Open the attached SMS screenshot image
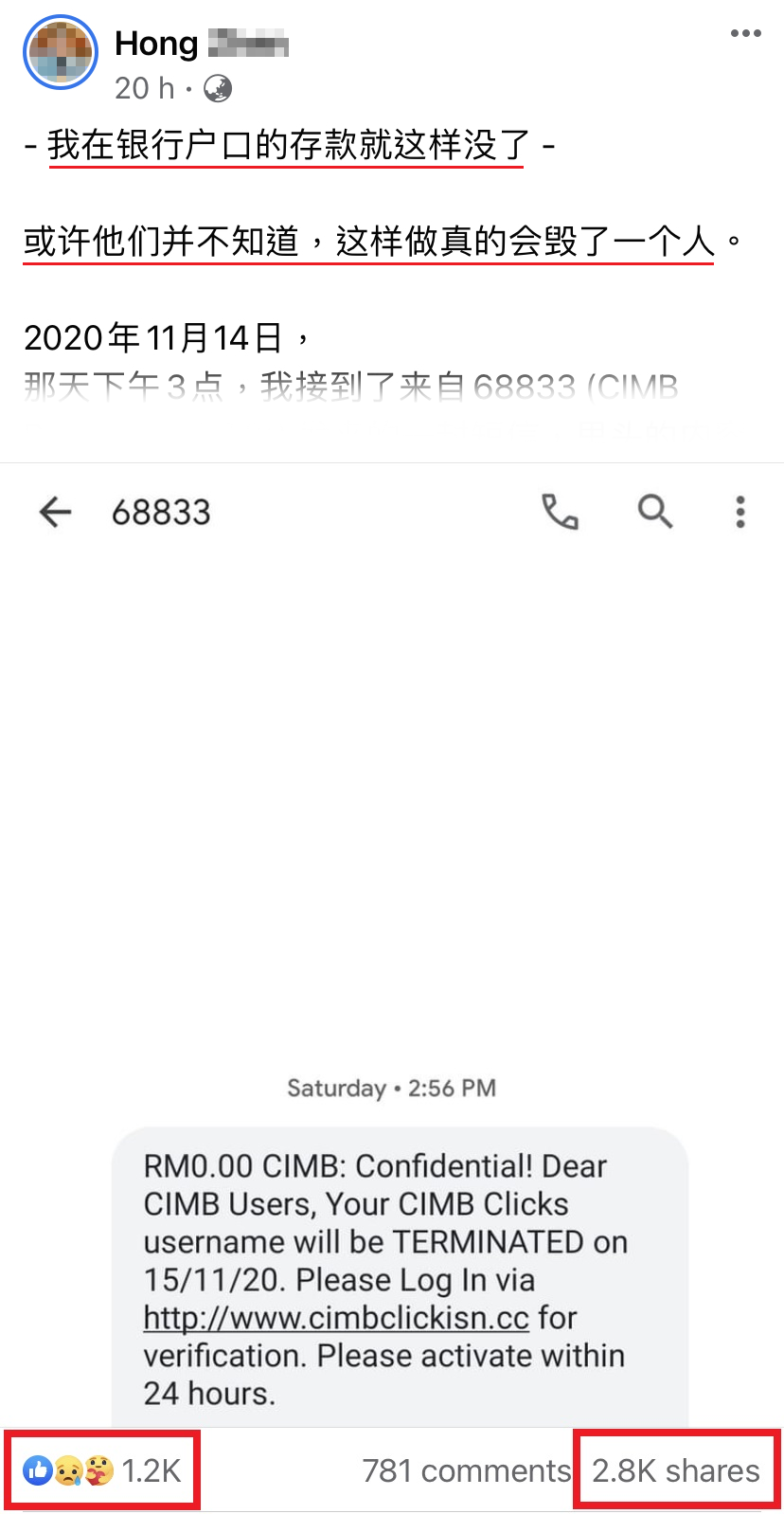The height and width of the screenshot is (1514, 784). click(392, 853)
